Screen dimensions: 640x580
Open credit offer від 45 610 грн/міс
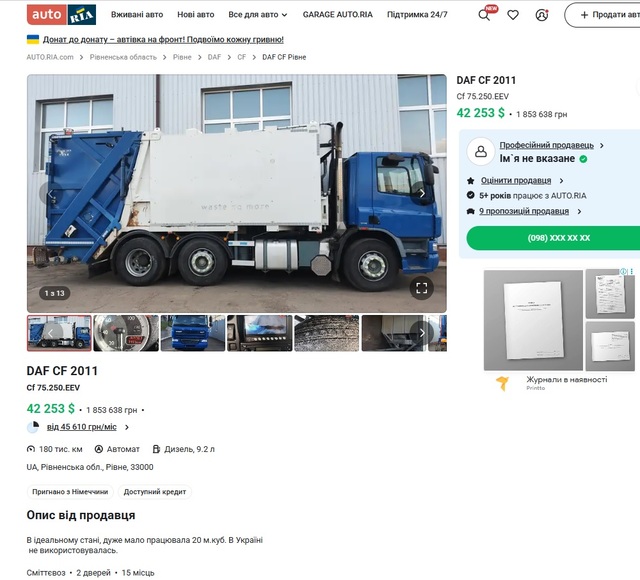point(82,427)
